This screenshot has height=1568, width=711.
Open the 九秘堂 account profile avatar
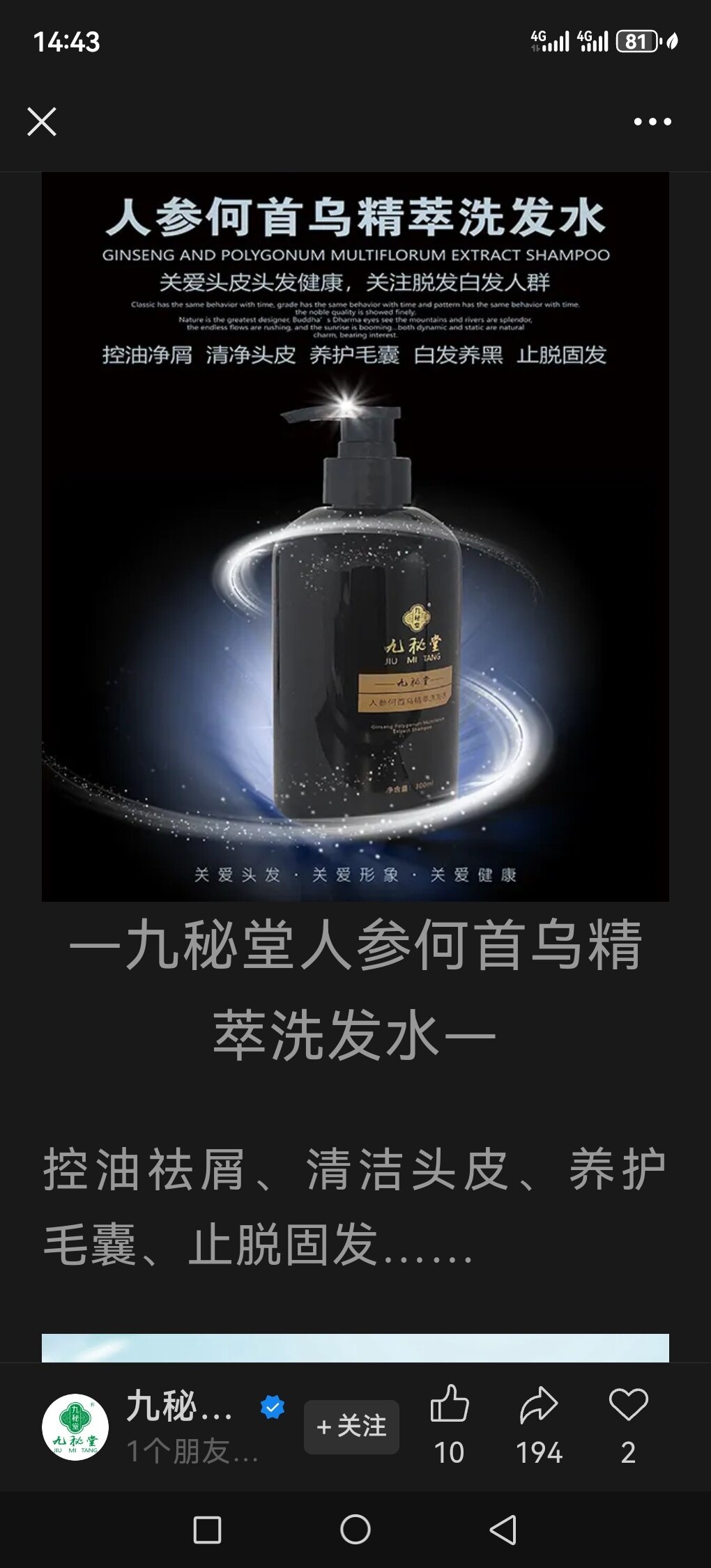pyautogui.click(x=75, y=1427)
